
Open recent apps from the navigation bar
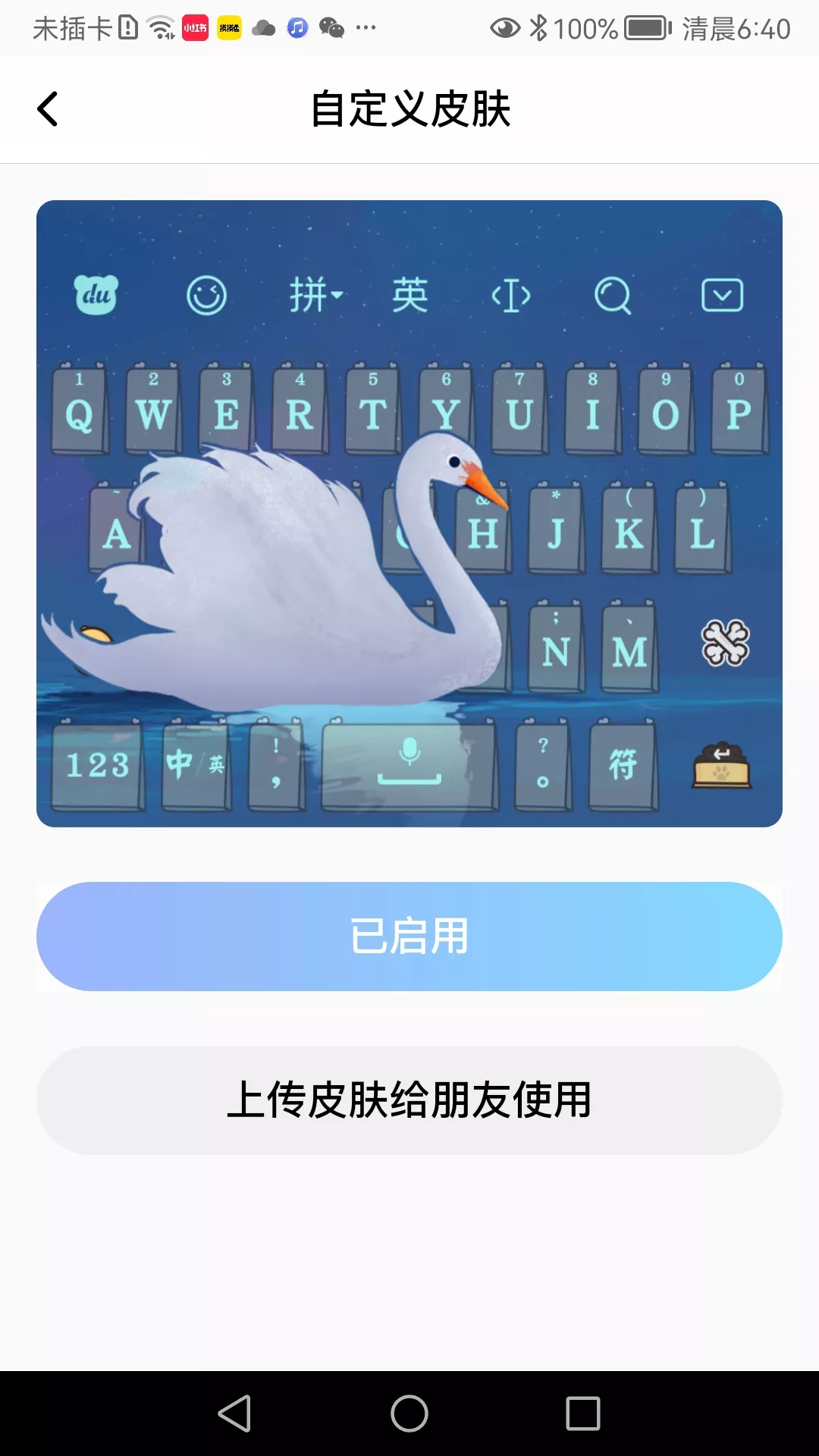tap(582, 1414)
